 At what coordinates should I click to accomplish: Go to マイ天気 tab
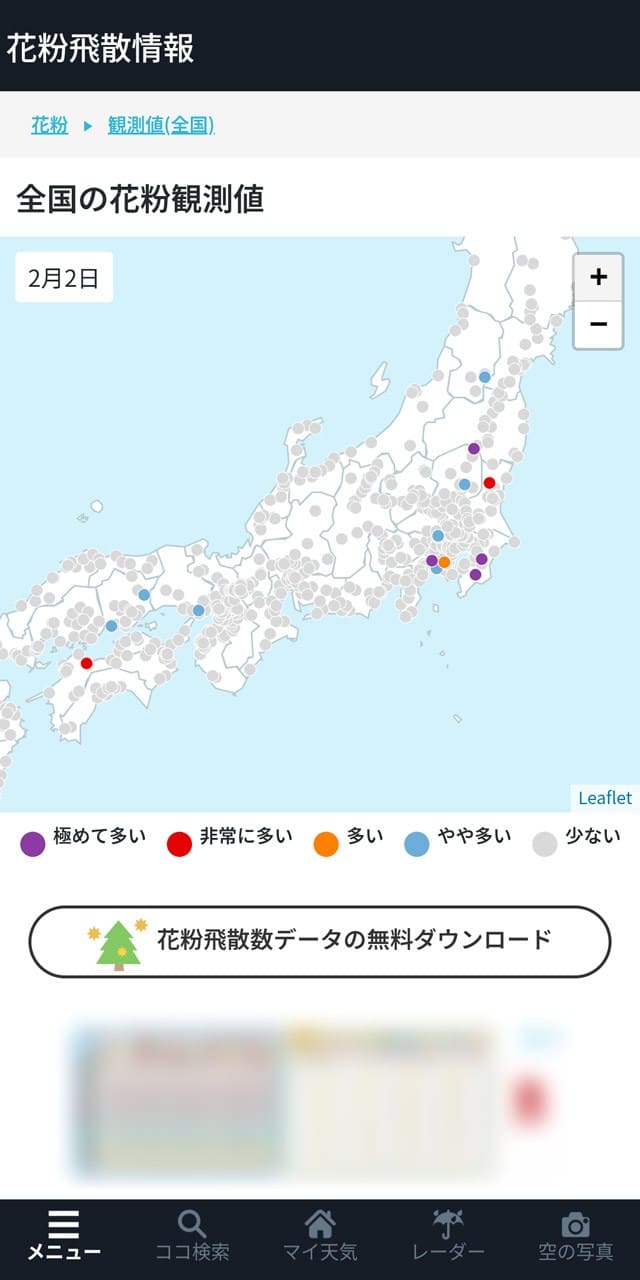click(320, 1236)
